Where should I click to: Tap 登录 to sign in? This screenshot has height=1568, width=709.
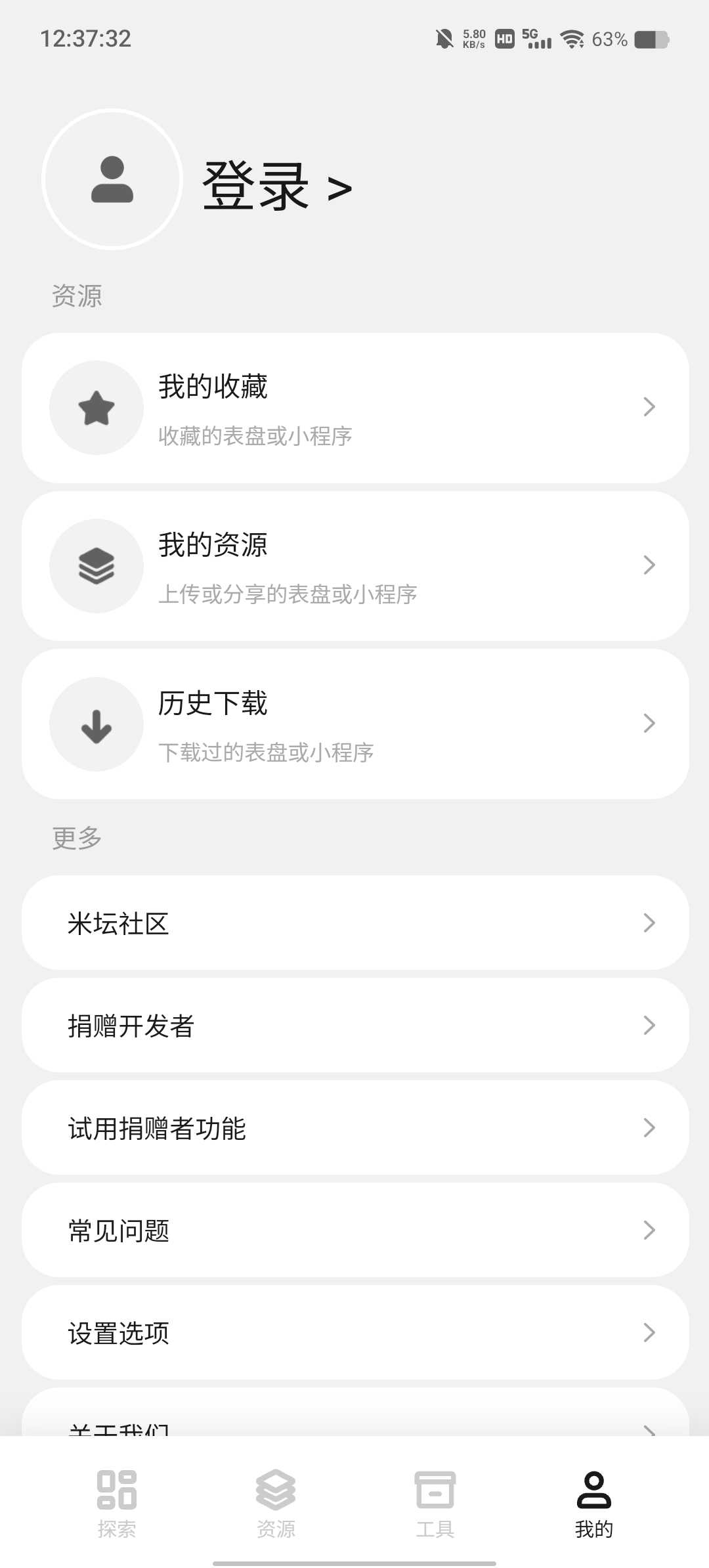tap(276, 187)
